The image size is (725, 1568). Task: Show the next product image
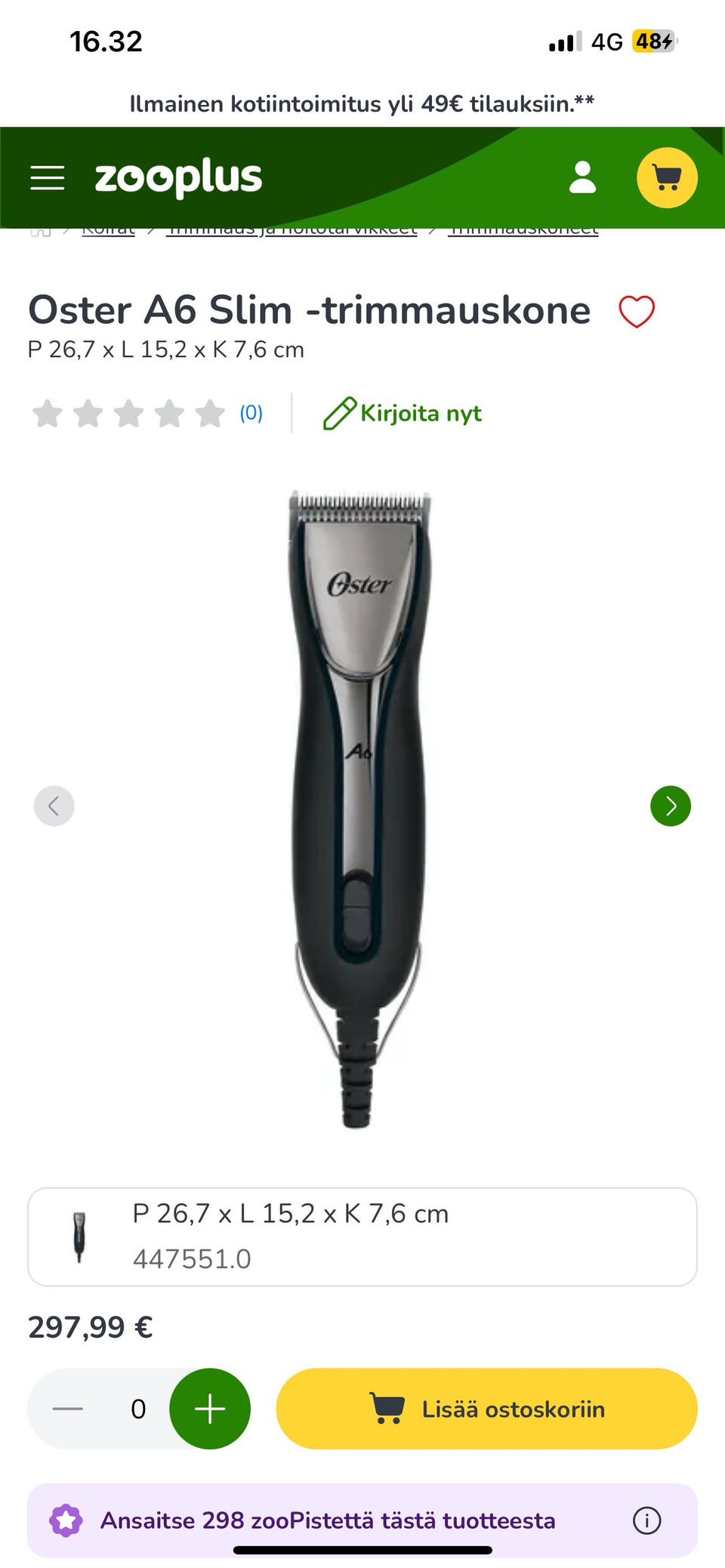tap(671, 806)
